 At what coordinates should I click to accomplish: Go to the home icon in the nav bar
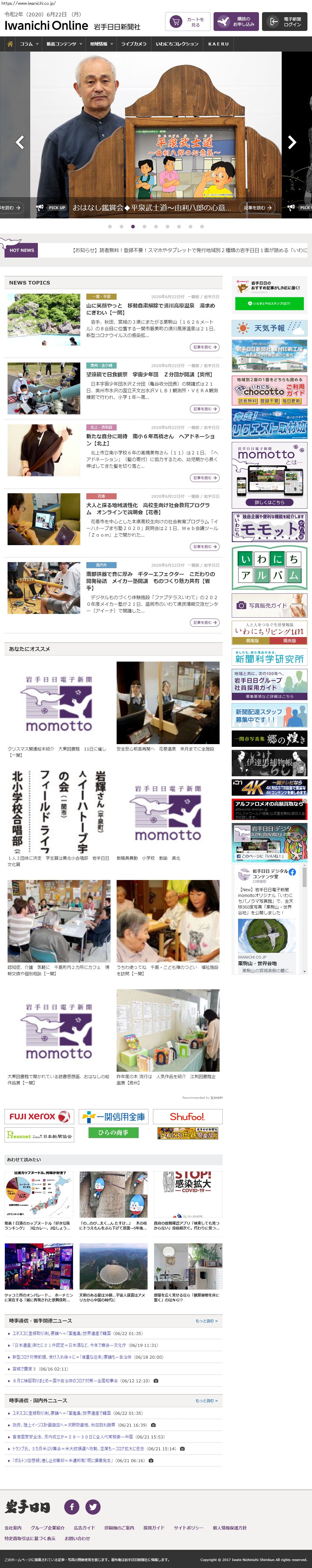(9, 44)
